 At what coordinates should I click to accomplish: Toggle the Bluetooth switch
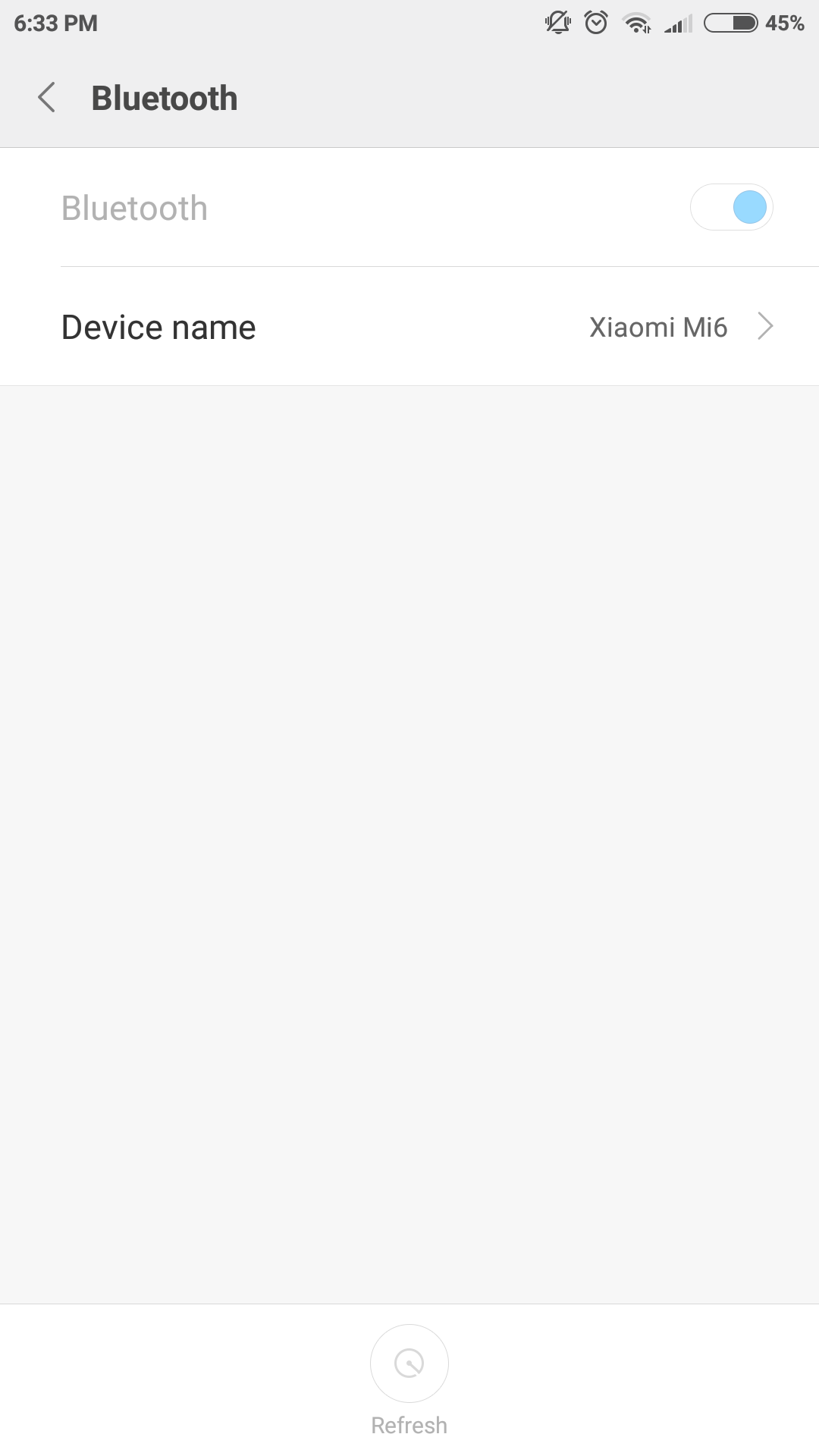731,207
